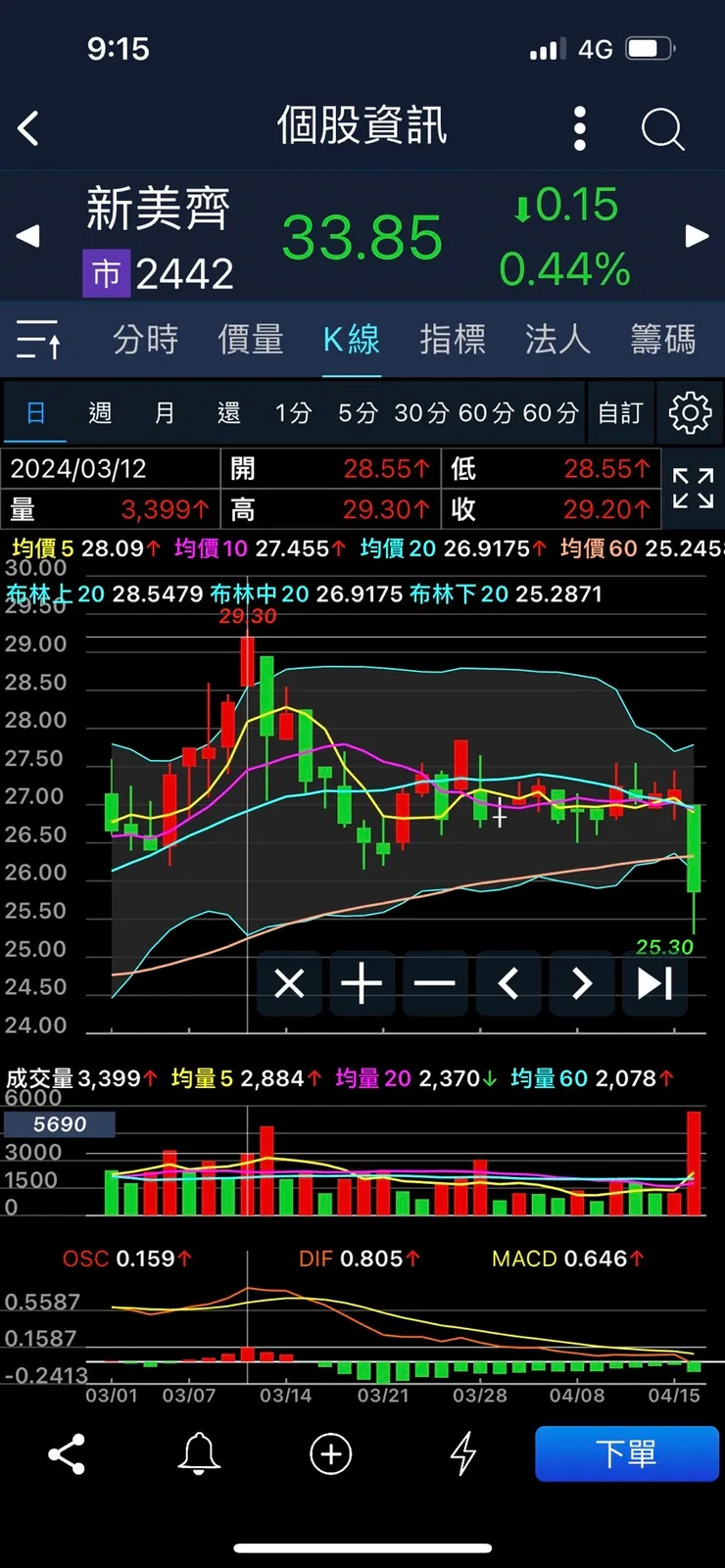Step to last candle with skip-forward button
Image resolution: width=725 pixels, height=1568 pixels.
click(654, 983)
